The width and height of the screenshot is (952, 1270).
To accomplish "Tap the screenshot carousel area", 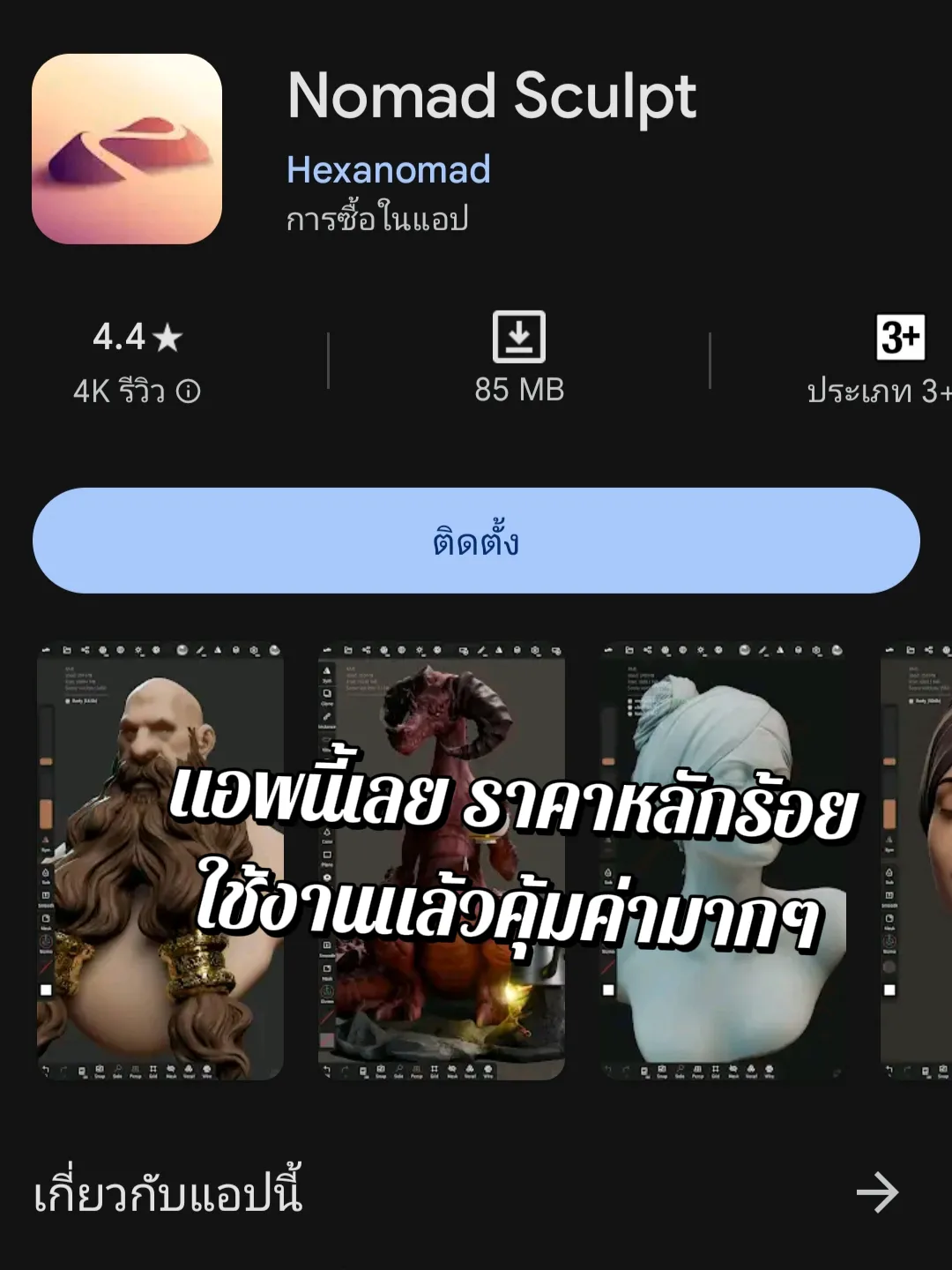I will [476, 860].
